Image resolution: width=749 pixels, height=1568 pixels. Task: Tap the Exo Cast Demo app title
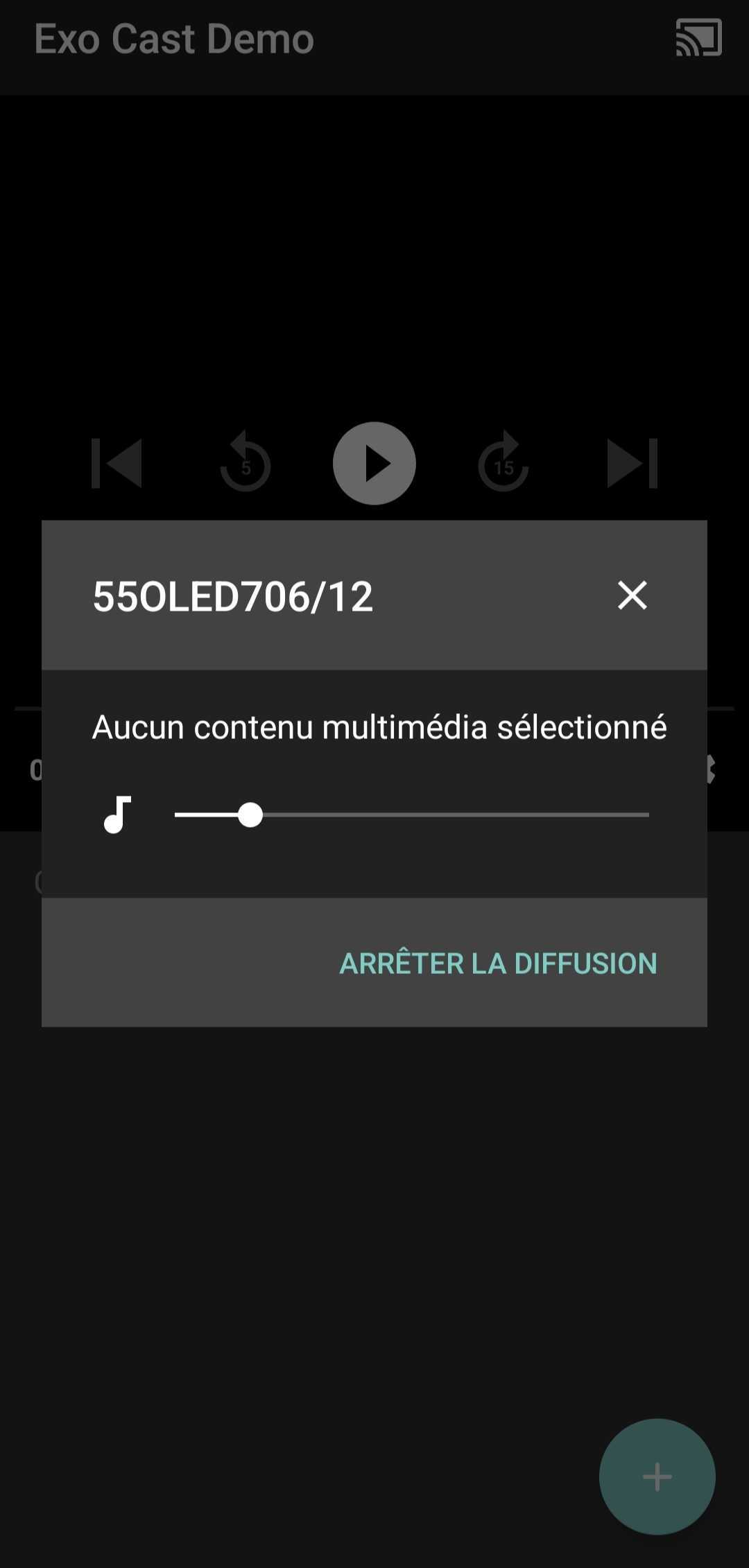click(x=173, y=39)
